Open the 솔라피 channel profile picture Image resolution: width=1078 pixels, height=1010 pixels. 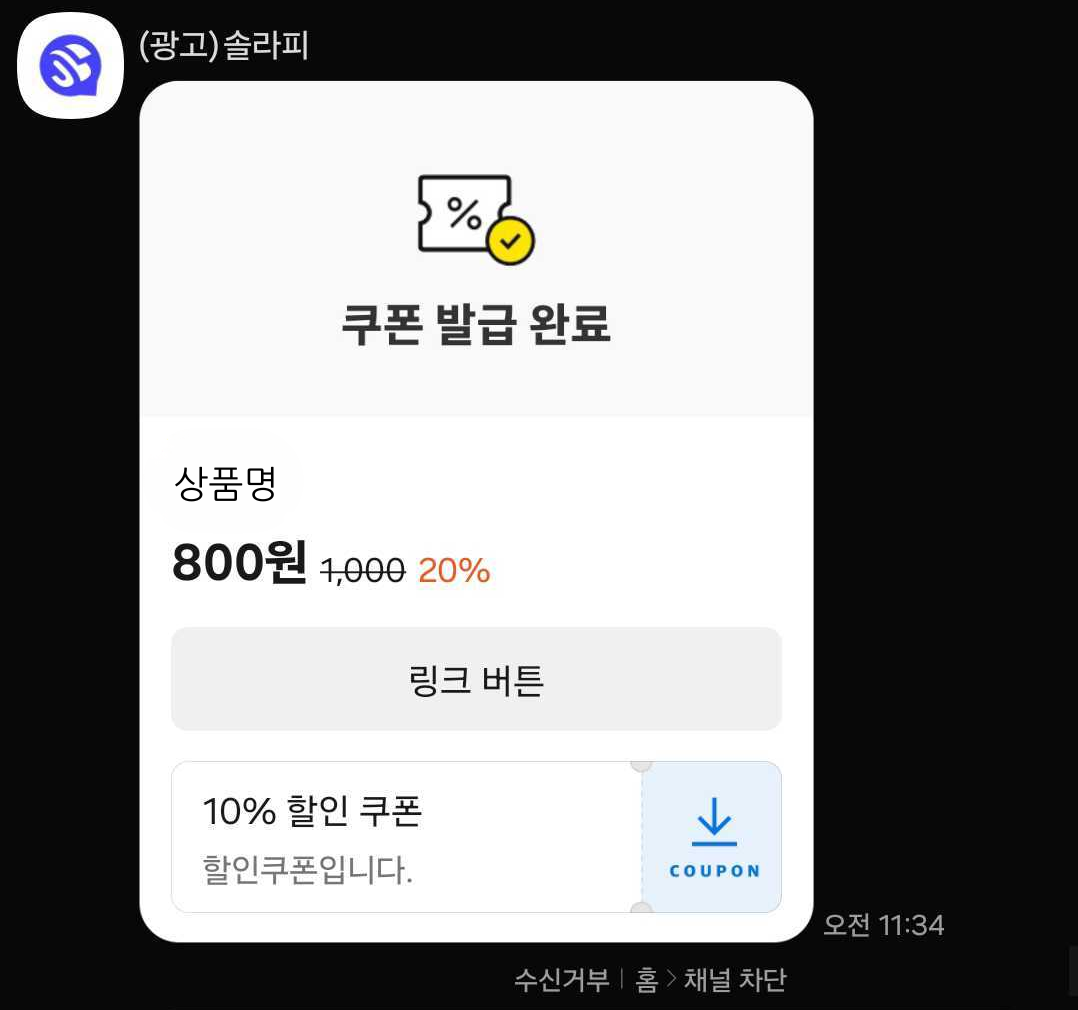click(x=70, y=65)
